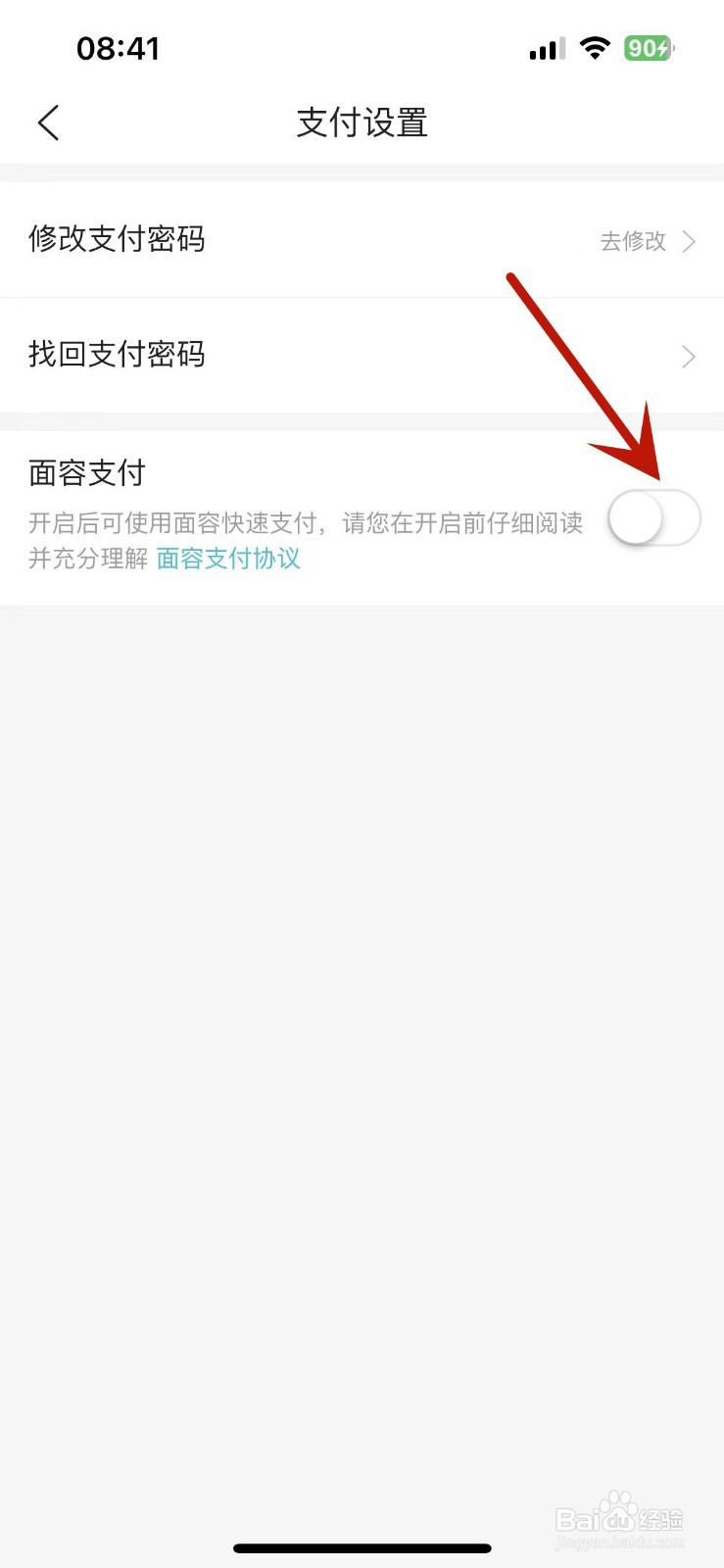Select the 找回支付密码 menu row
Viewport: 724px width, 1568px height.
click(x=117, y=356)
